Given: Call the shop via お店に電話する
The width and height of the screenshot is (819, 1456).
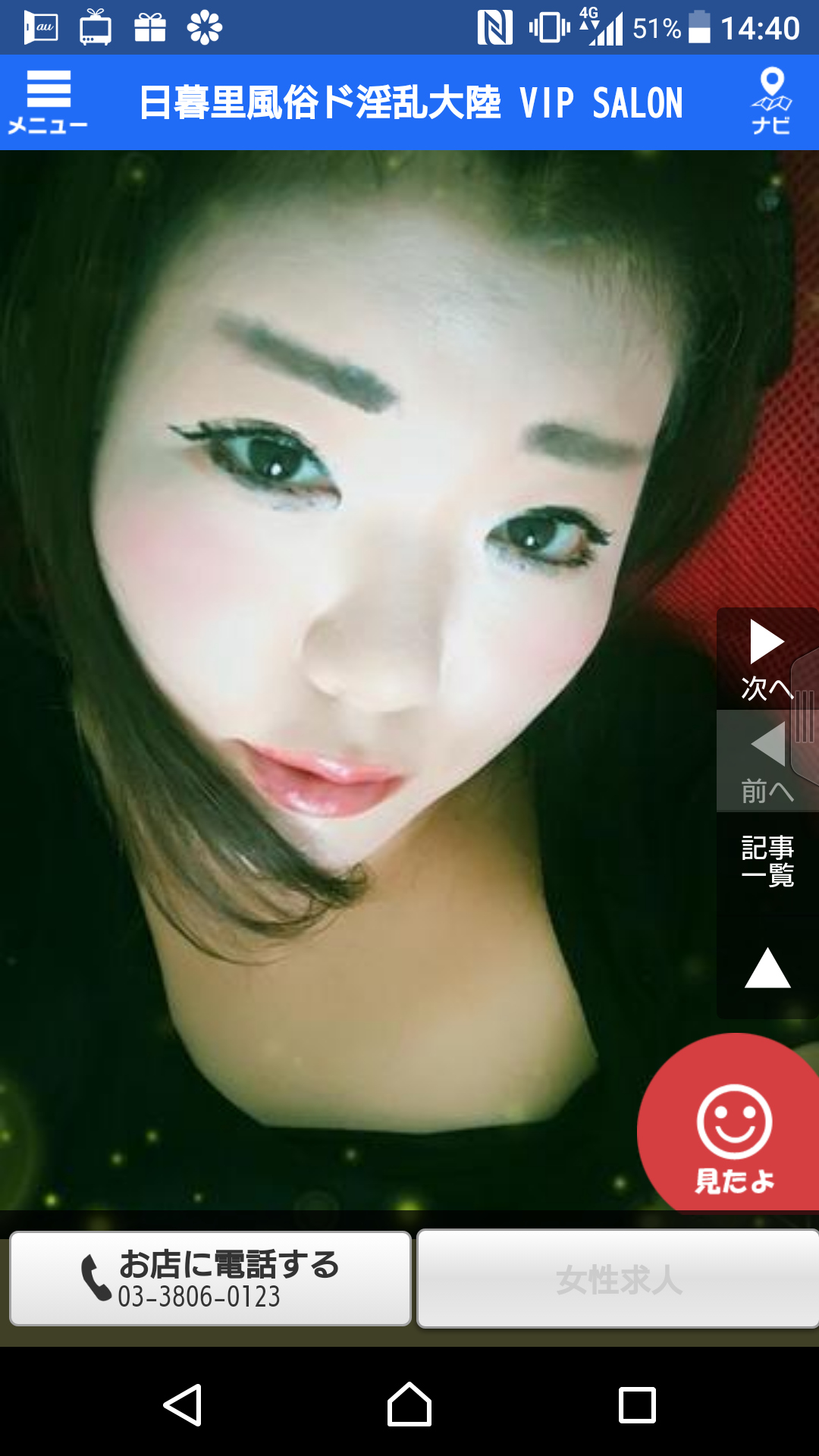Looking at the screenshot, I should click(x=210, y=1279).
